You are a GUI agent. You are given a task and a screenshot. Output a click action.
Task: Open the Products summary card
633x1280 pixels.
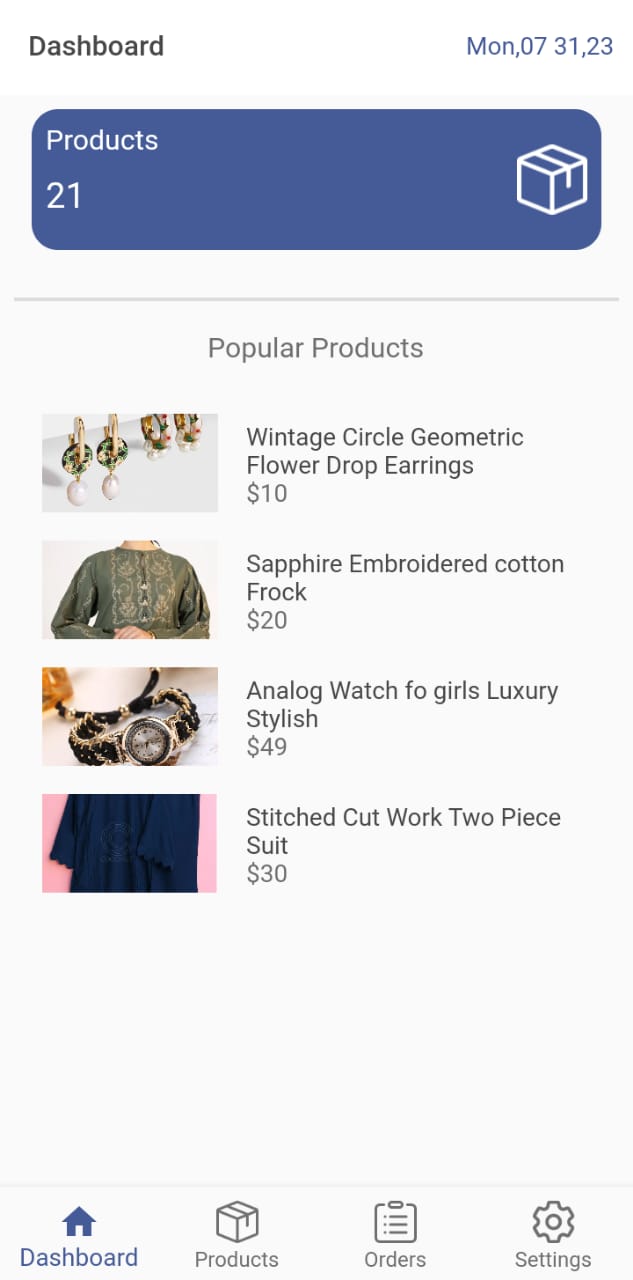pos(316,179)
